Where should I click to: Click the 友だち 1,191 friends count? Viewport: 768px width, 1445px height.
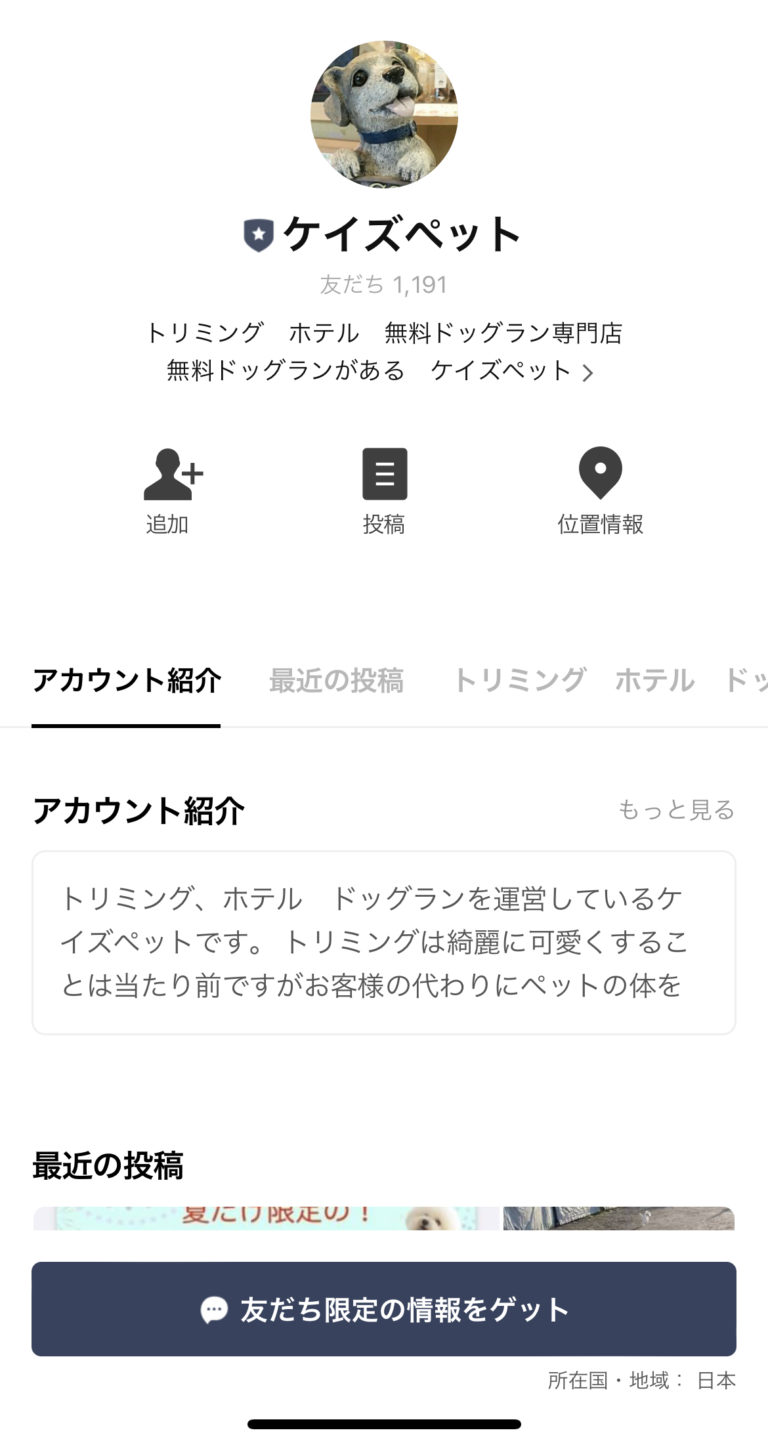[x=384, y=284]
